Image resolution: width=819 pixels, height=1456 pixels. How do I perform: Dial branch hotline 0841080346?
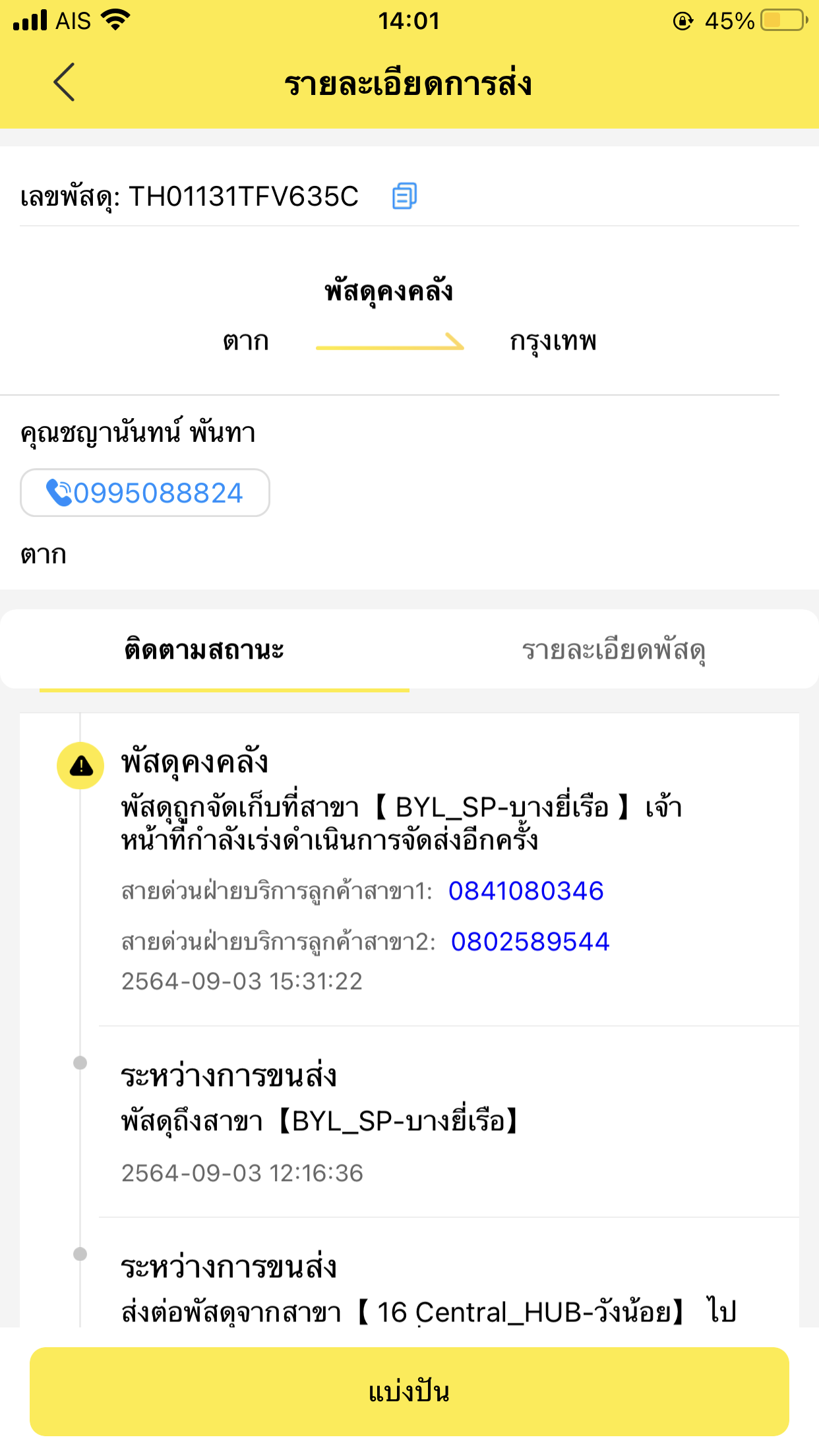point(526,891)
